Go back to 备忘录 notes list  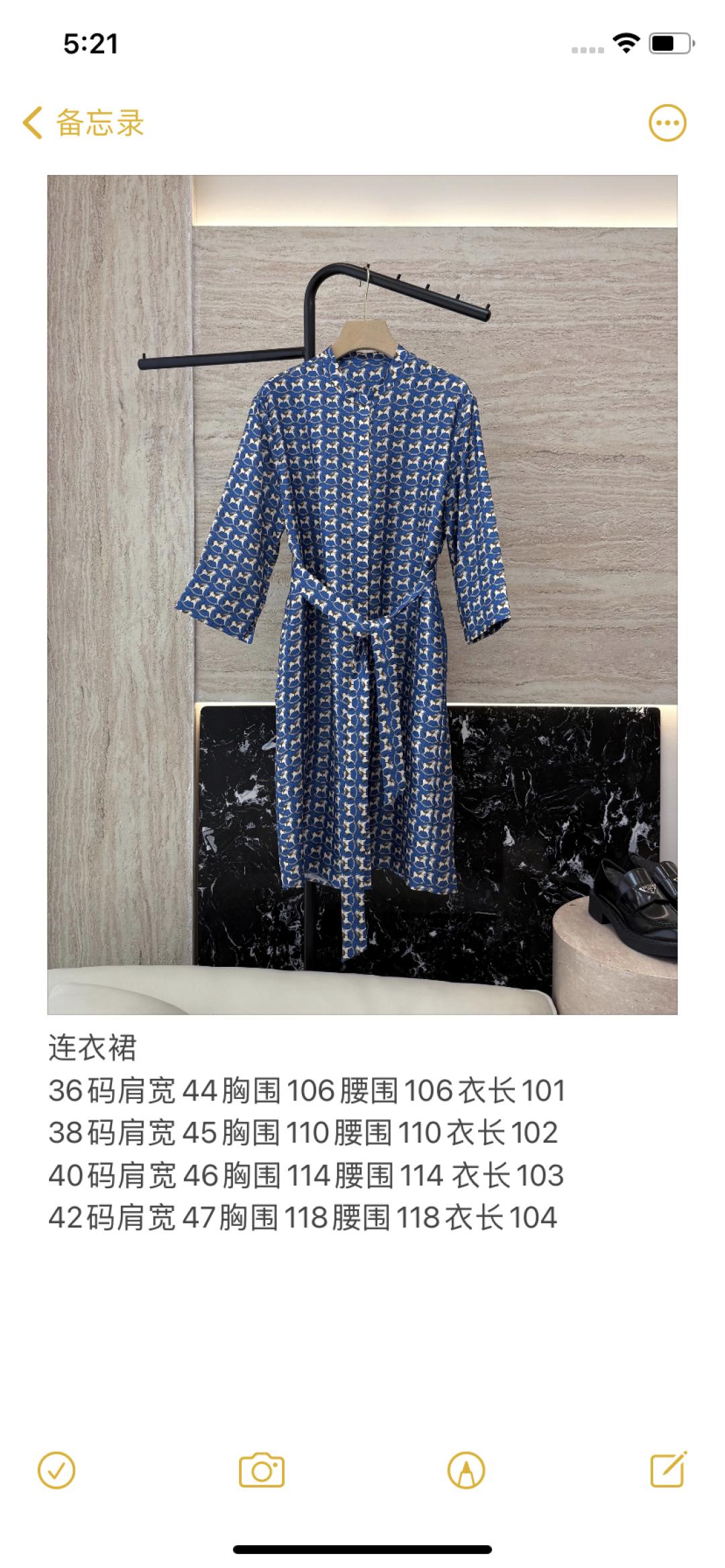pyautogui.click(x=83, y=123)
